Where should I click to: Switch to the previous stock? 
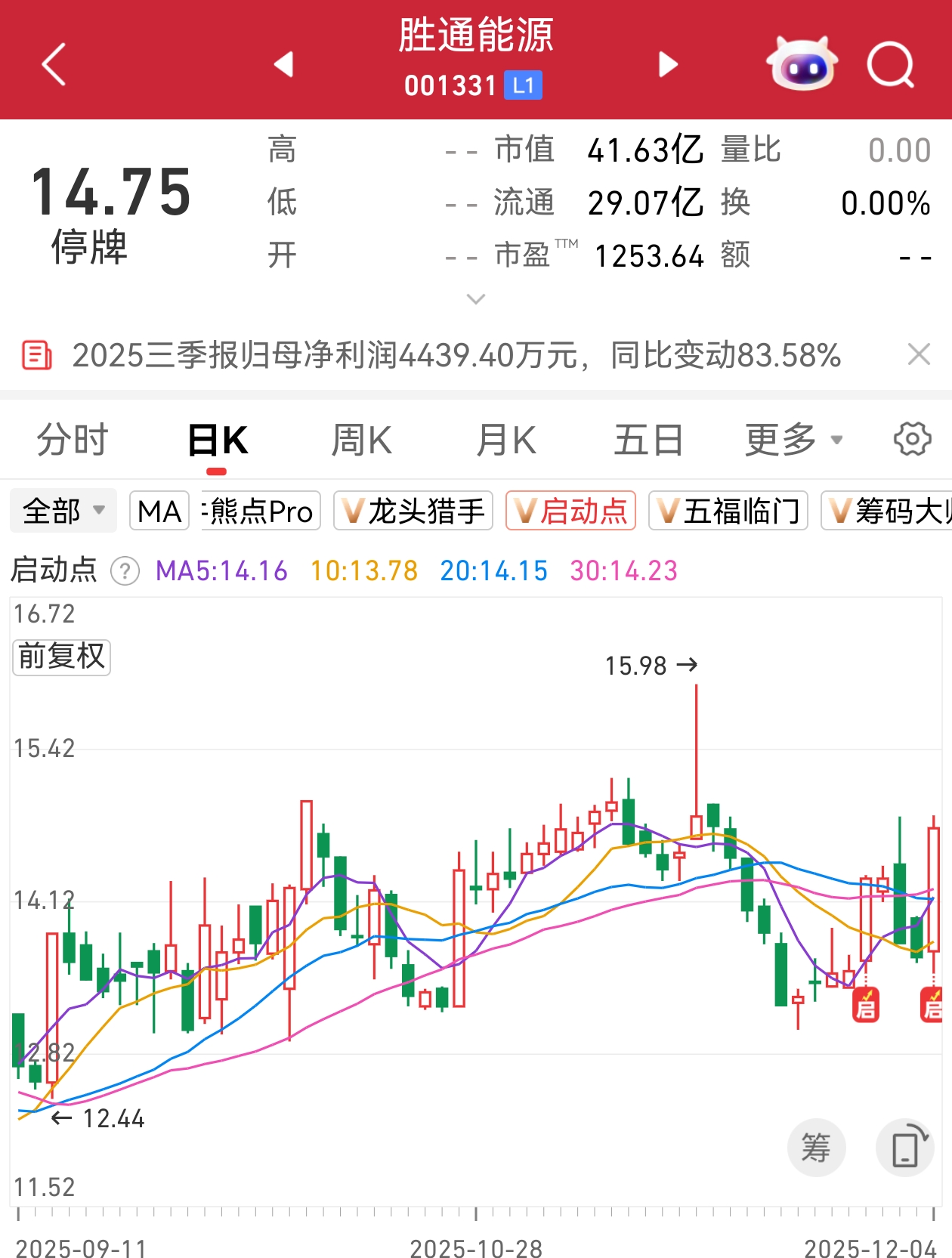(284, 64)
